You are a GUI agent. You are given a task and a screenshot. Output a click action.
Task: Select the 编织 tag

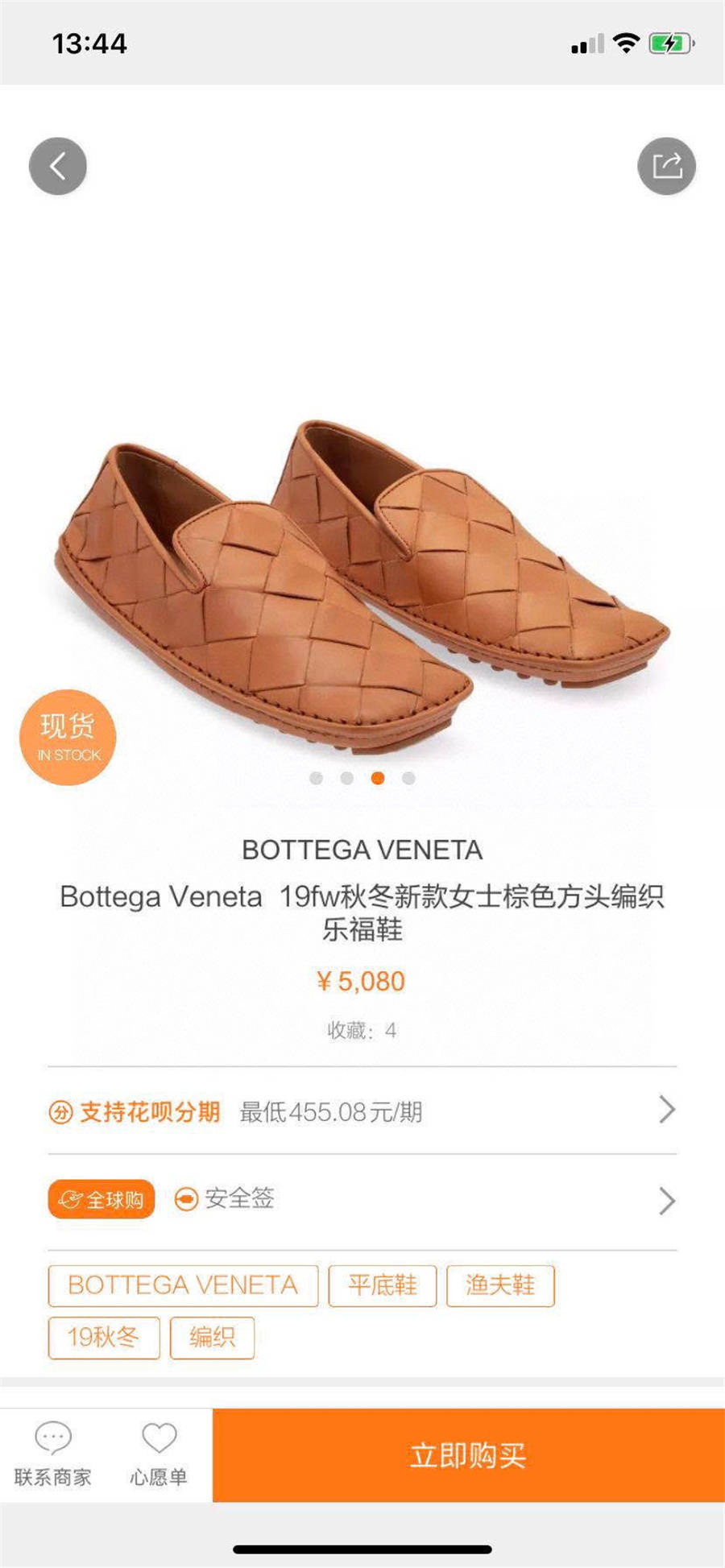coord(212,1338)
